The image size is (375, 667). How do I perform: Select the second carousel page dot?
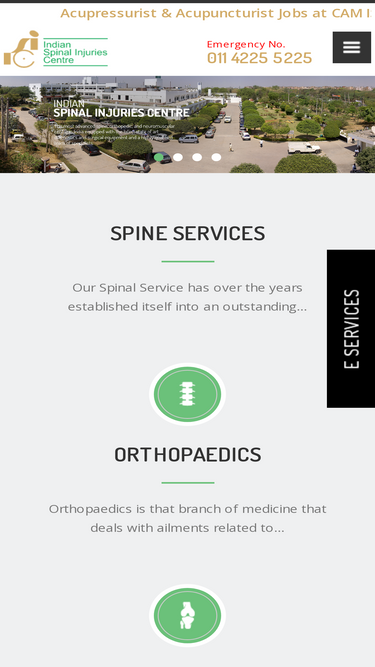178,157
